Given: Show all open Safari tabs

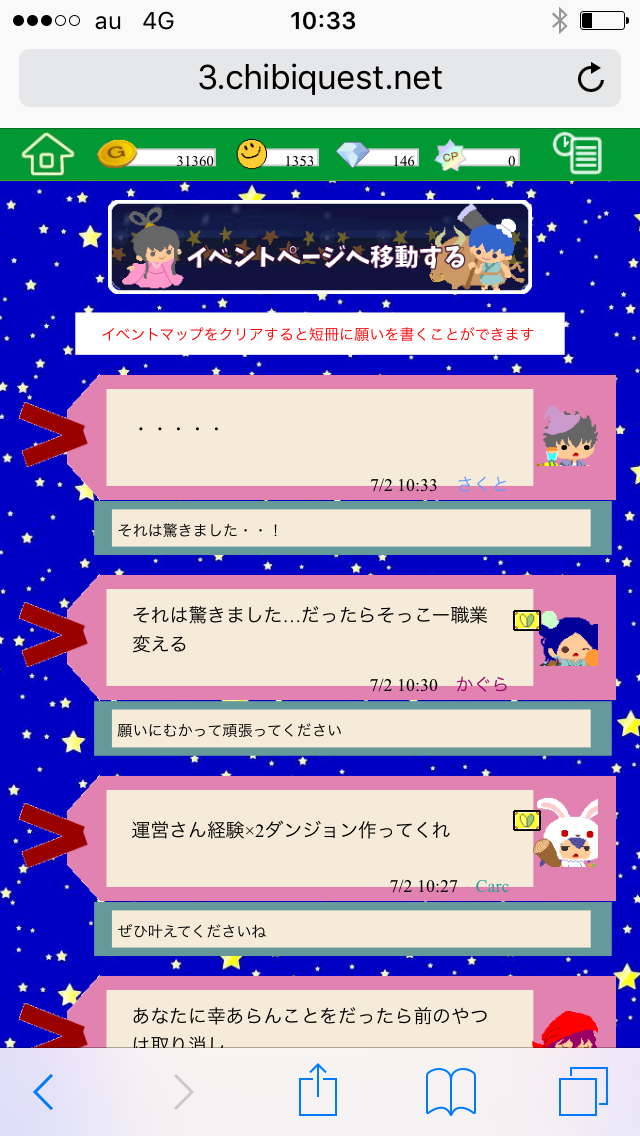Looking at the screenshot, I should pyautogui.click(x=583, y=1092).
